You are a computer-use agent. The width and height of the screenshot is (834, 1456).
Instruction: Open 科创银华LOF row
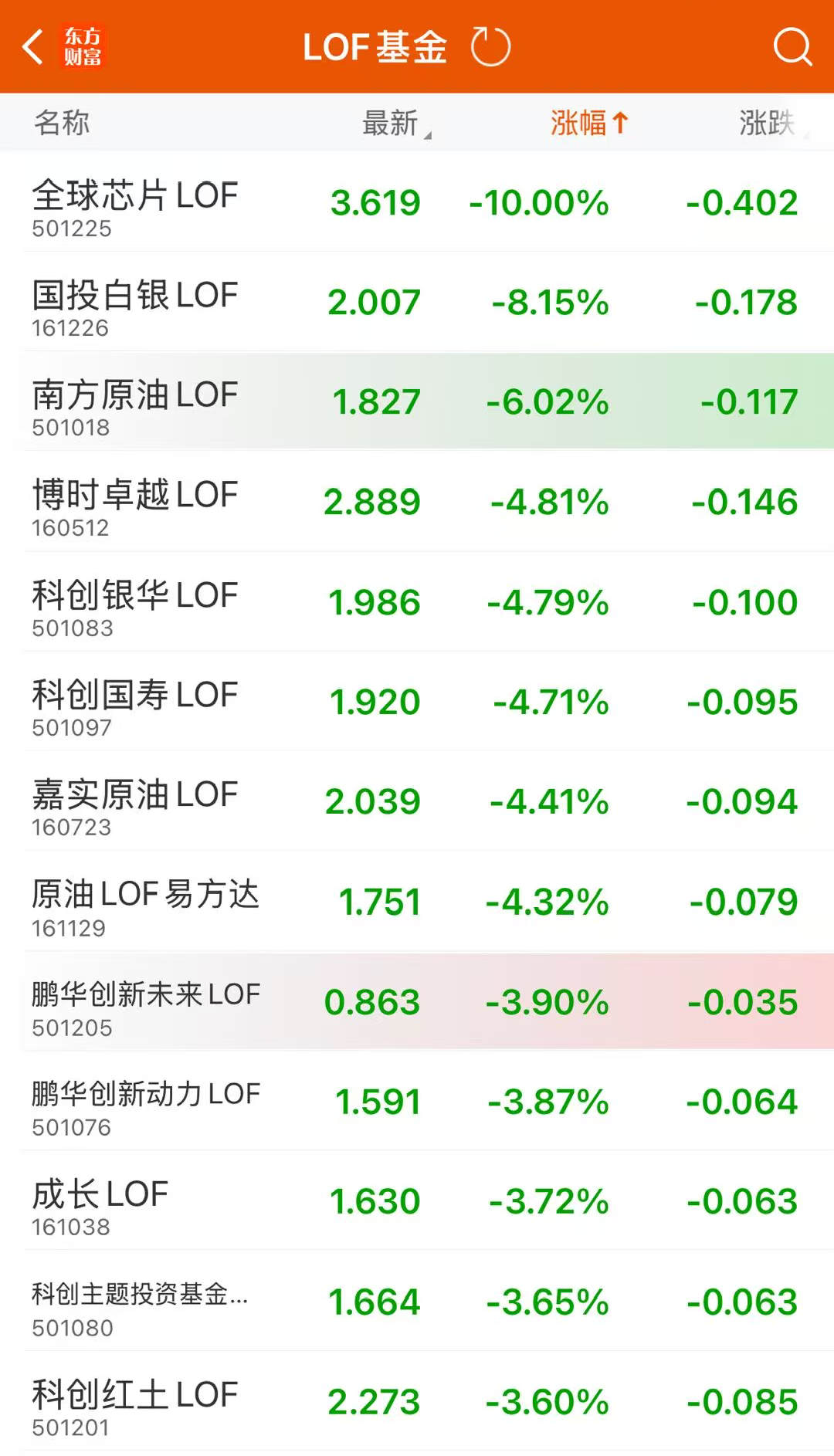tap(417, 601)
